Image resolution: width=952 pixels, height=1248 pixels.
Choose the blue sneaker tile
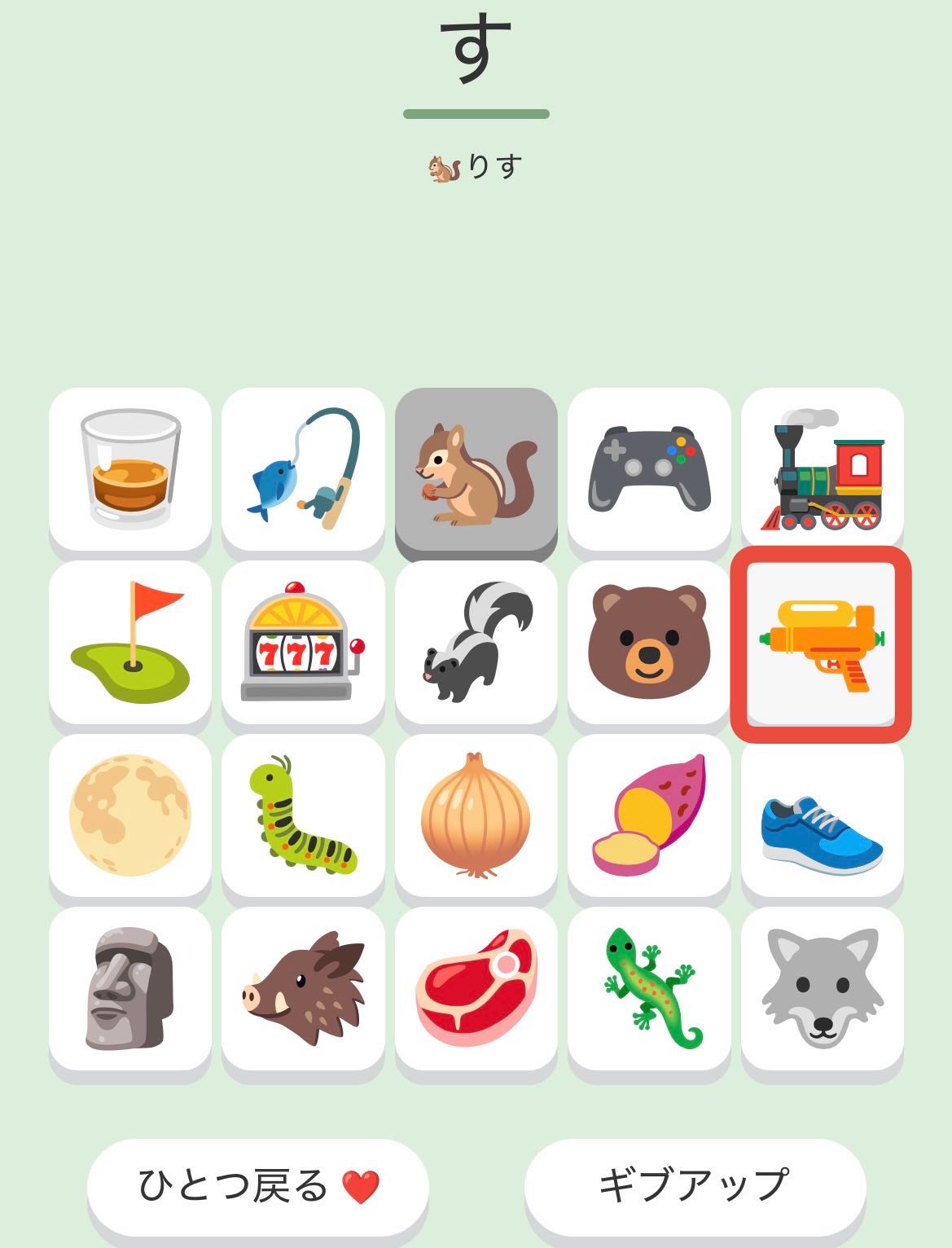[823, 815]
